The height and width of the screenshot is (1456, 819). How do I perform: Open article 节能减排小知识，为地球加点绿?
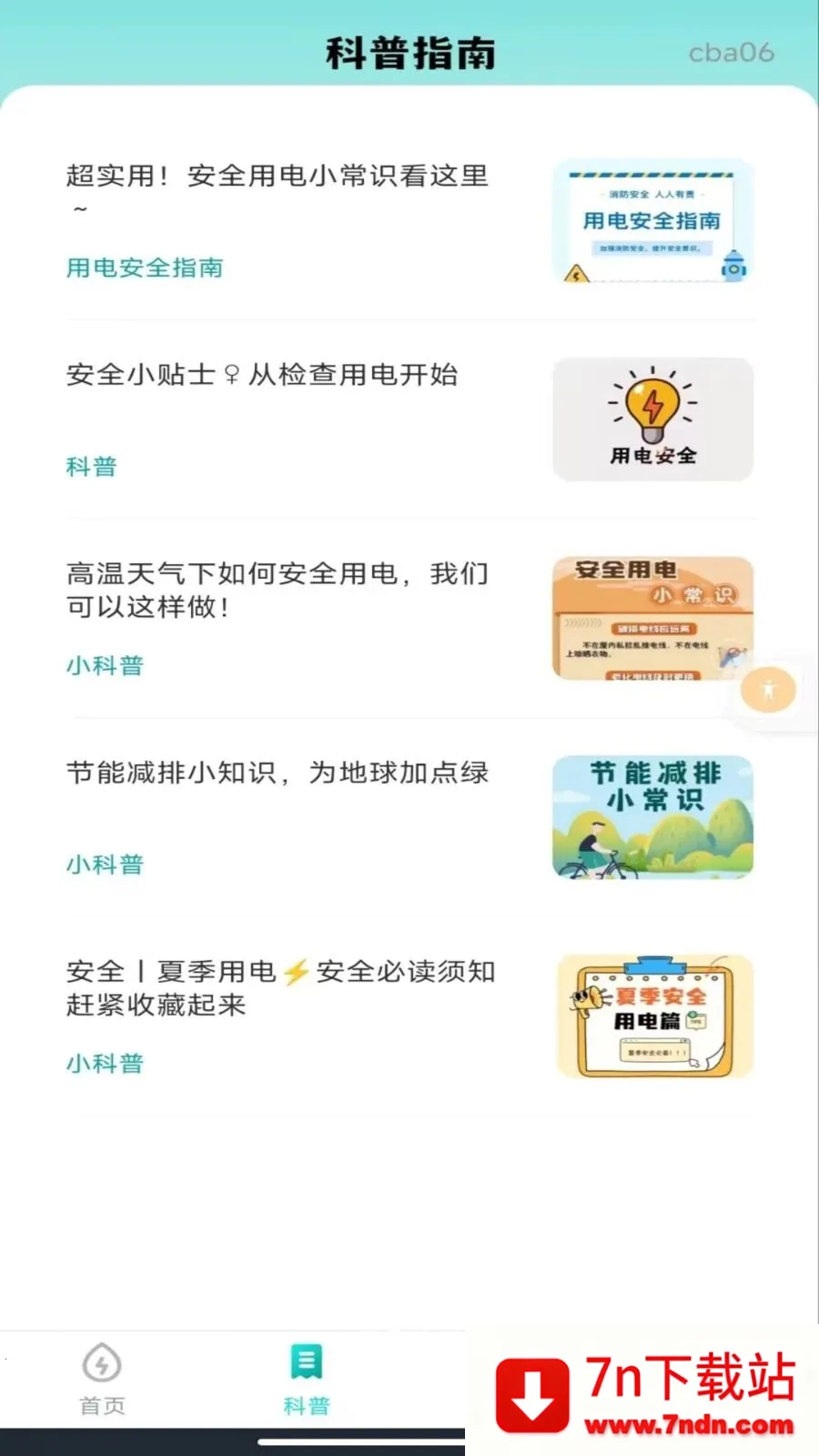tap(409, 817)
